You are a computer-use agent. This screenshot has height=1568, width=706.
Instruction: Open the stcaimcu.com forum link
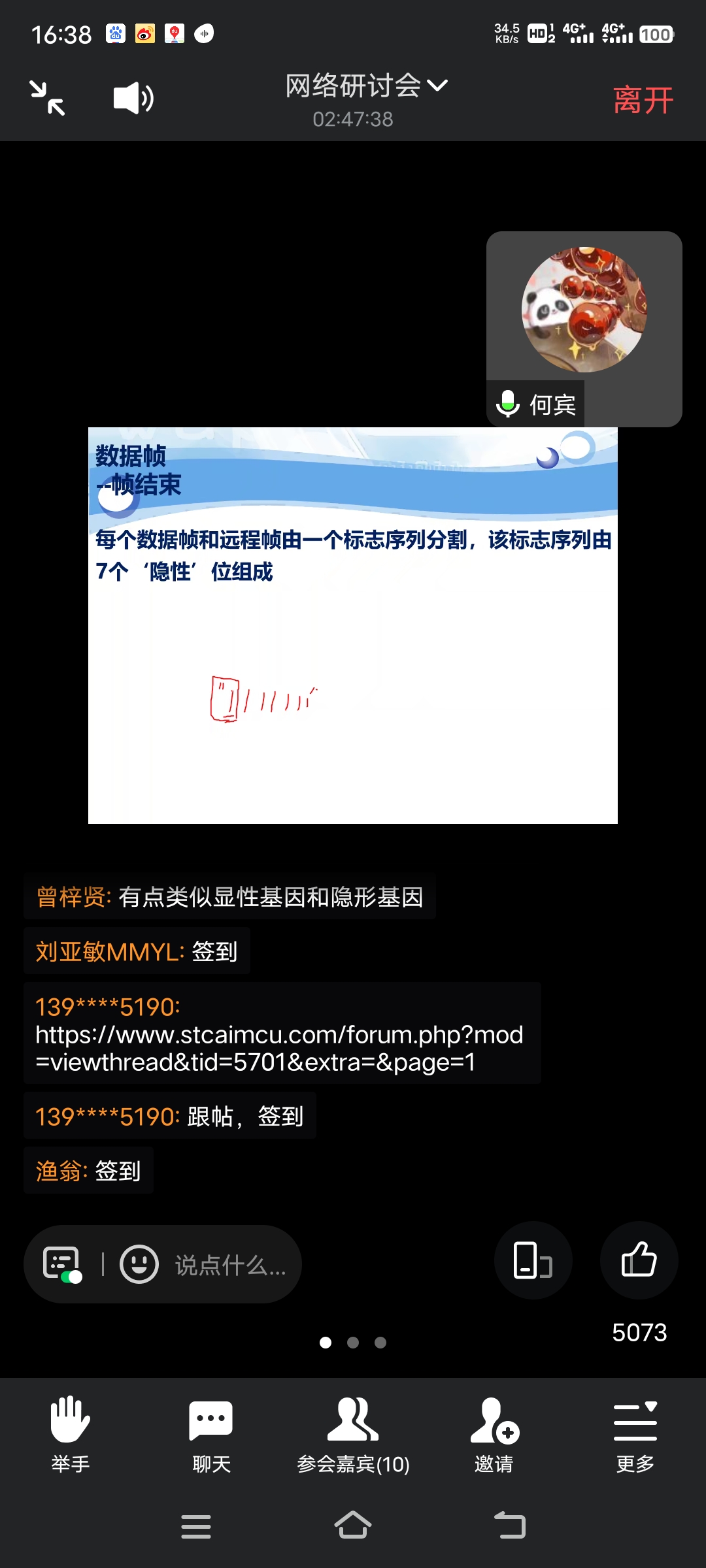pyautogui.click(x=279, y=1047)
